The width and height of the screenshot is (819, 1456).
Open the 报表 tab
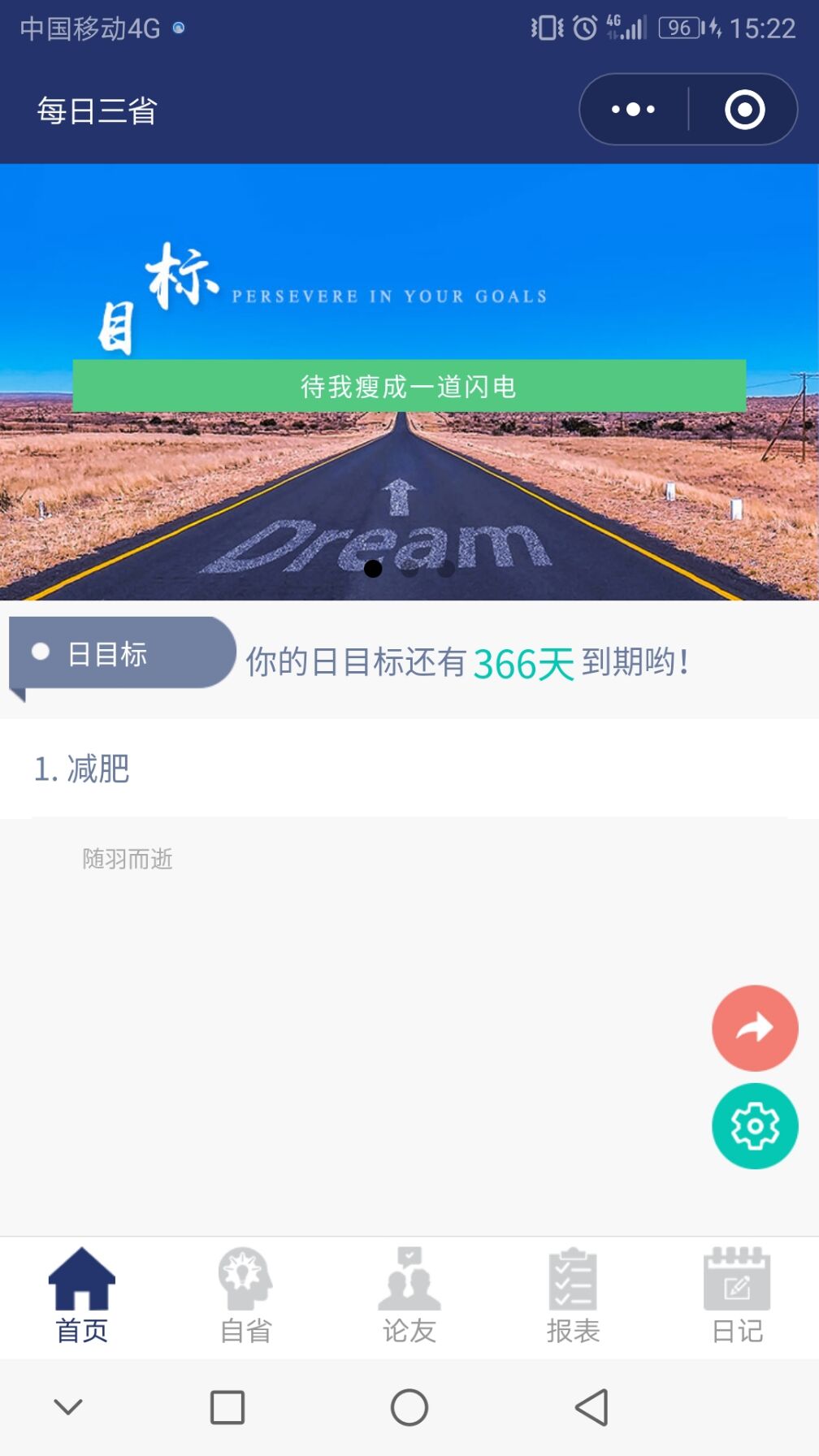pos(573,1296)
